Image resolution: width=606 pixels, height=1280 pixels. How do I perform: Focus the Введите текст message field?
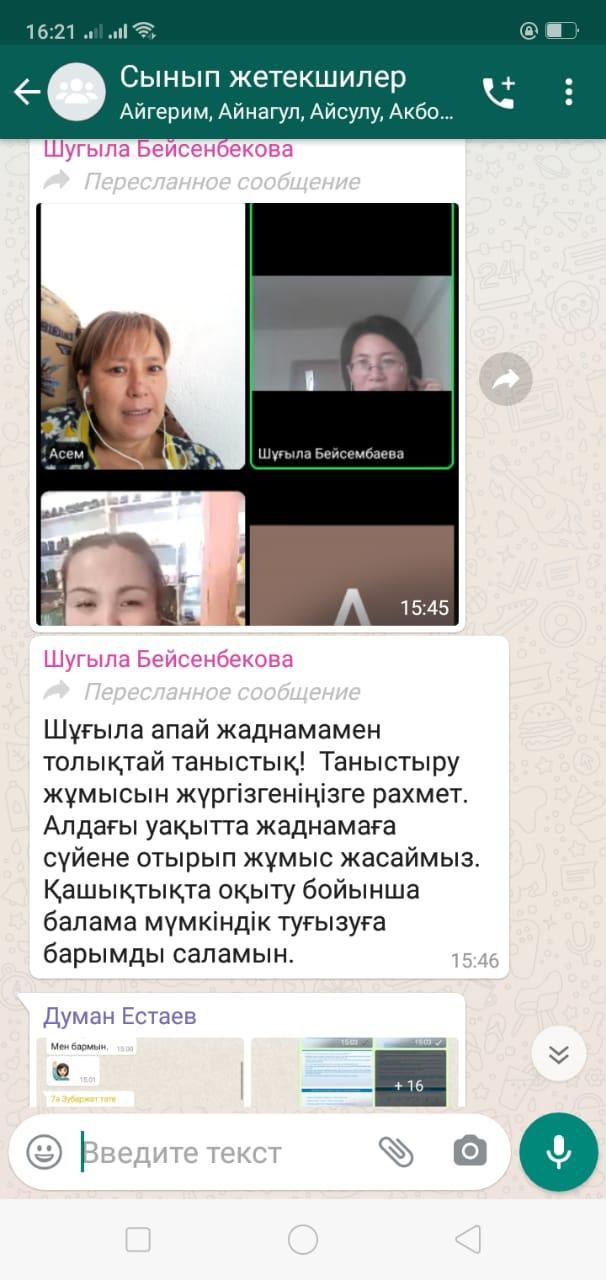(220, 1152)
